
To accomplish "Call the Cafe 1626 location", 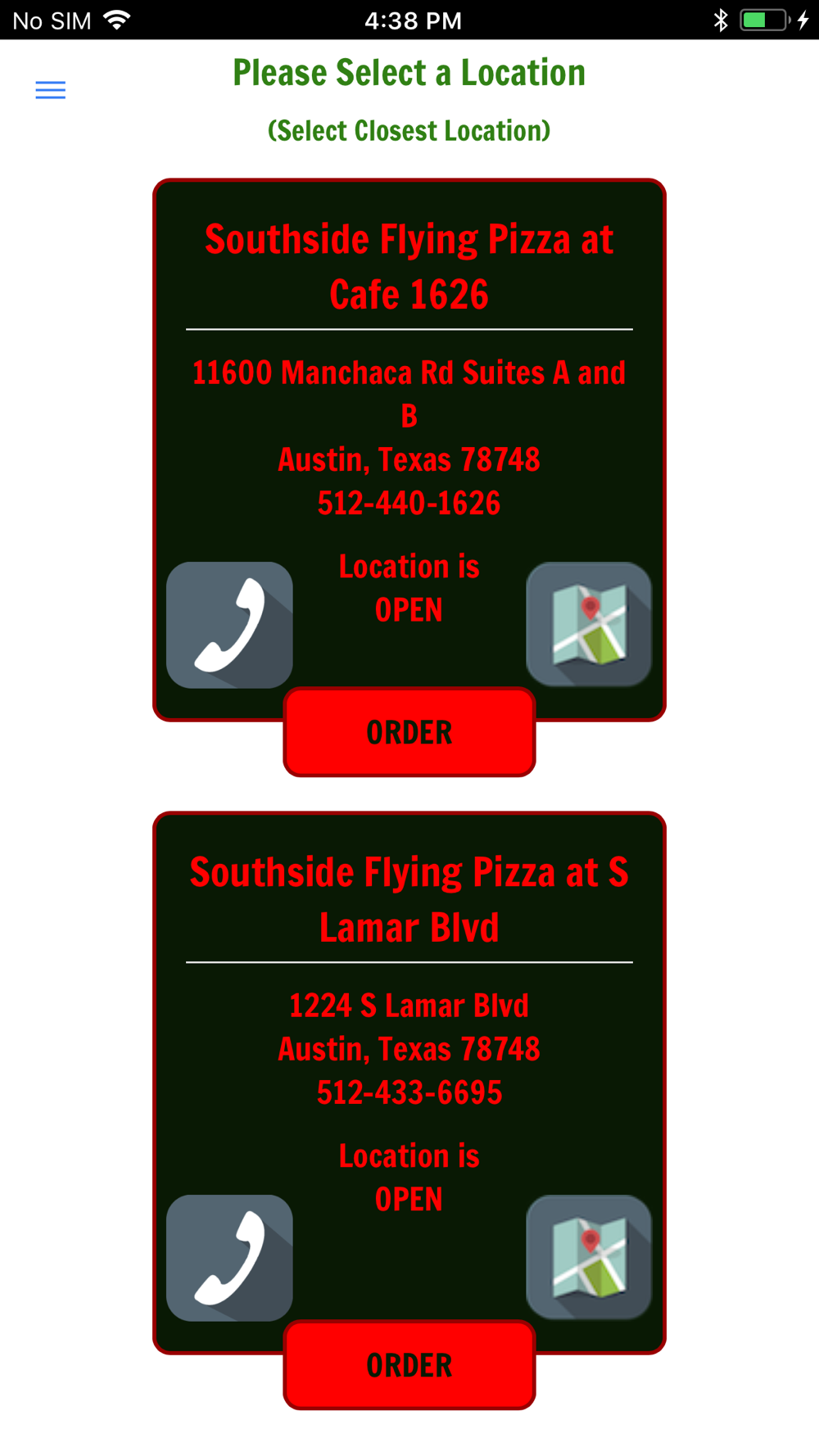I will (229, 625).
